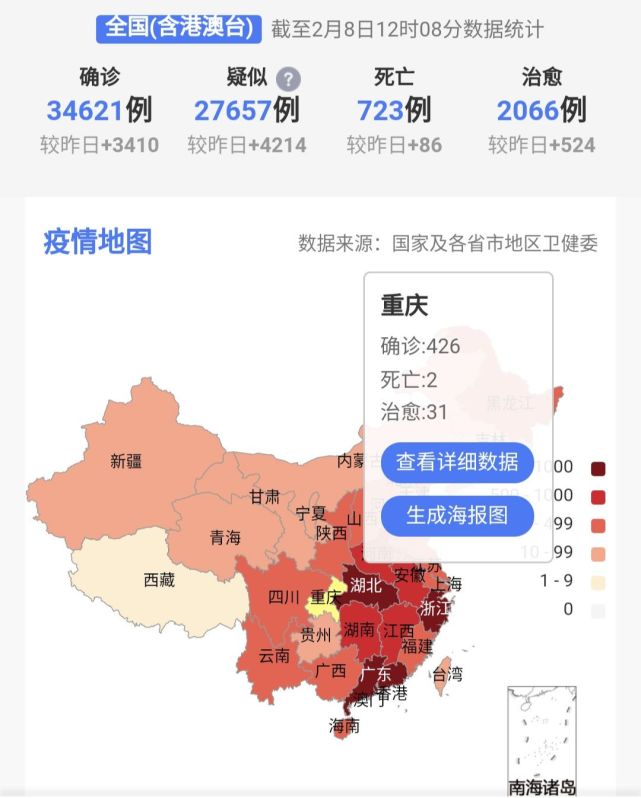Tap 查看详细数据 button for 重庆
The image size is (641, 798).
pyautogui.click(x=457, y=461)
